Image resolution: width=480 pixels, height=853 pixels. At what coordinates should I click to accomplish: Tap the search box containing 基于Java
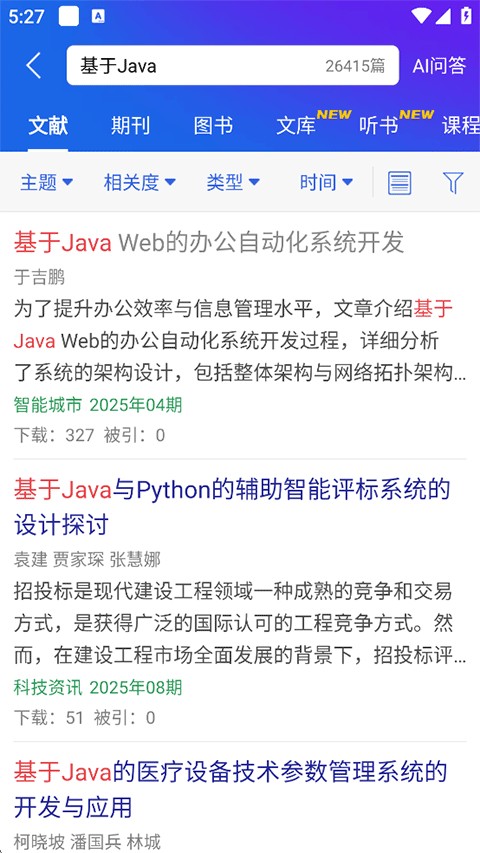tap(232, 66)
